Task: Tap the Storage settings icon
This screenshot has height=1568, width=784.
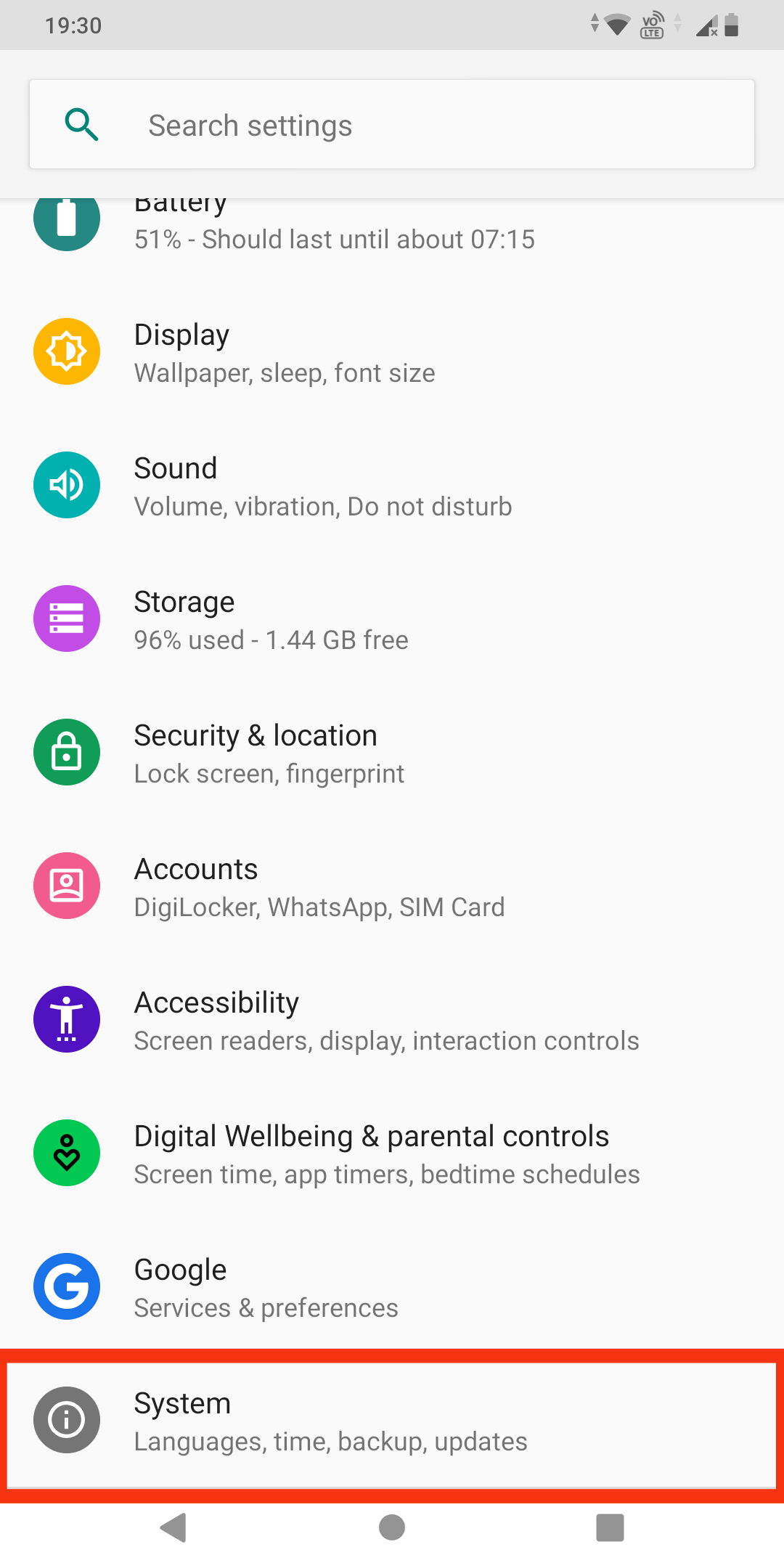Action: tap(67, 618)
